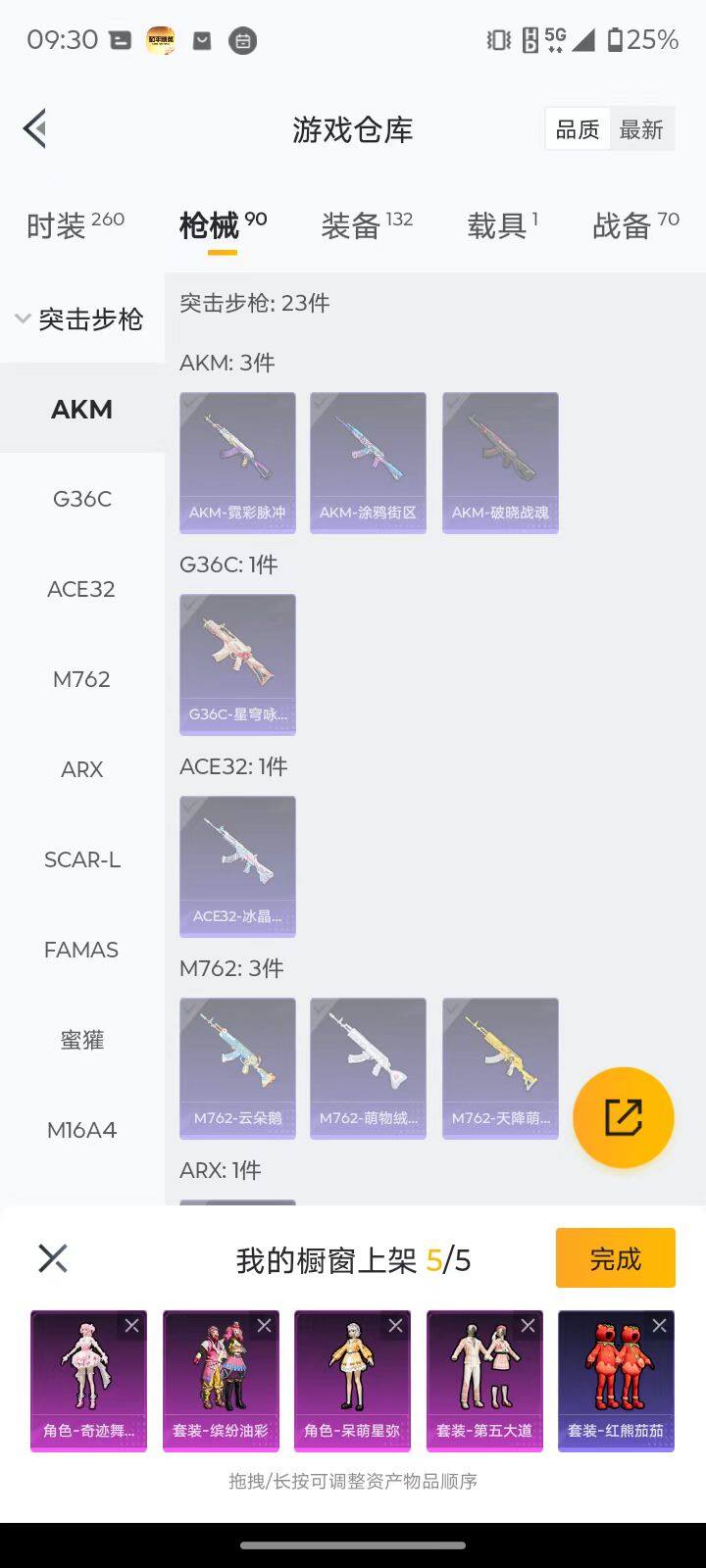Screen dimensions: 706x1568
Task: Select the AKM-涂鸦街区 skin
Action: [x=368, y=463]
